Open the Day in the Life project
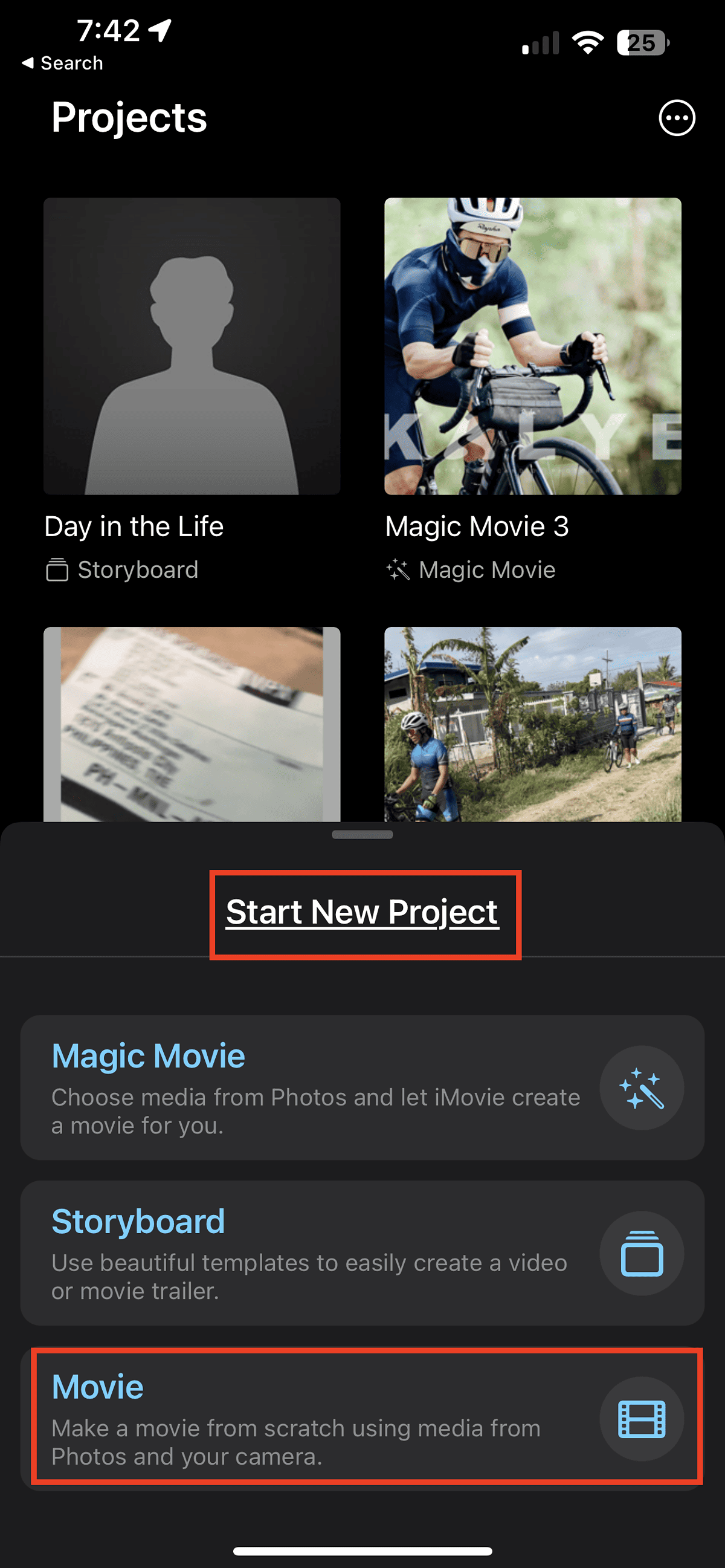725x1568 pixels. pyautogui.click(x=192, y=347)
